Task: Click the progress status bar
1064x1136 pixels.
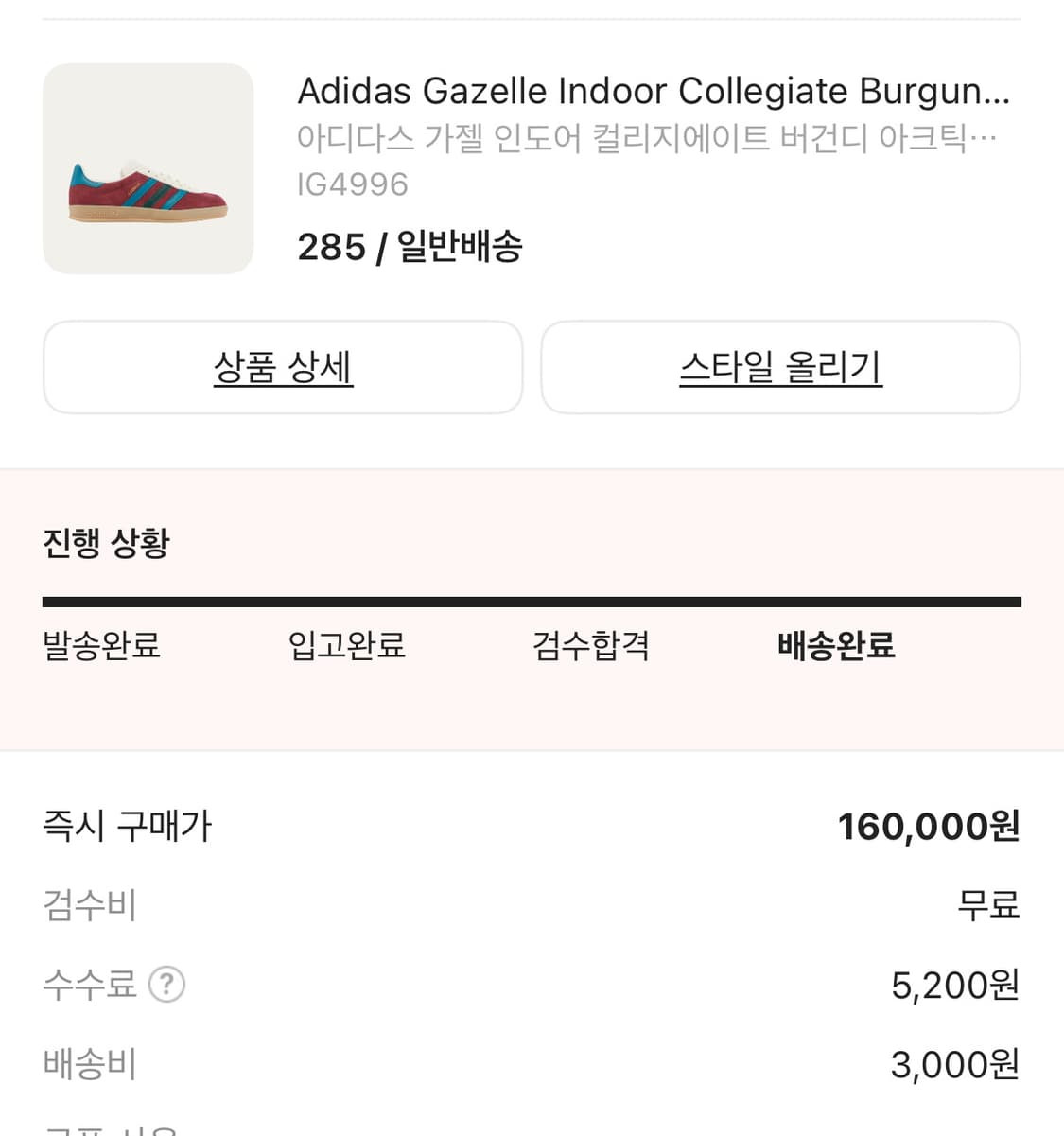Action: 532,600
